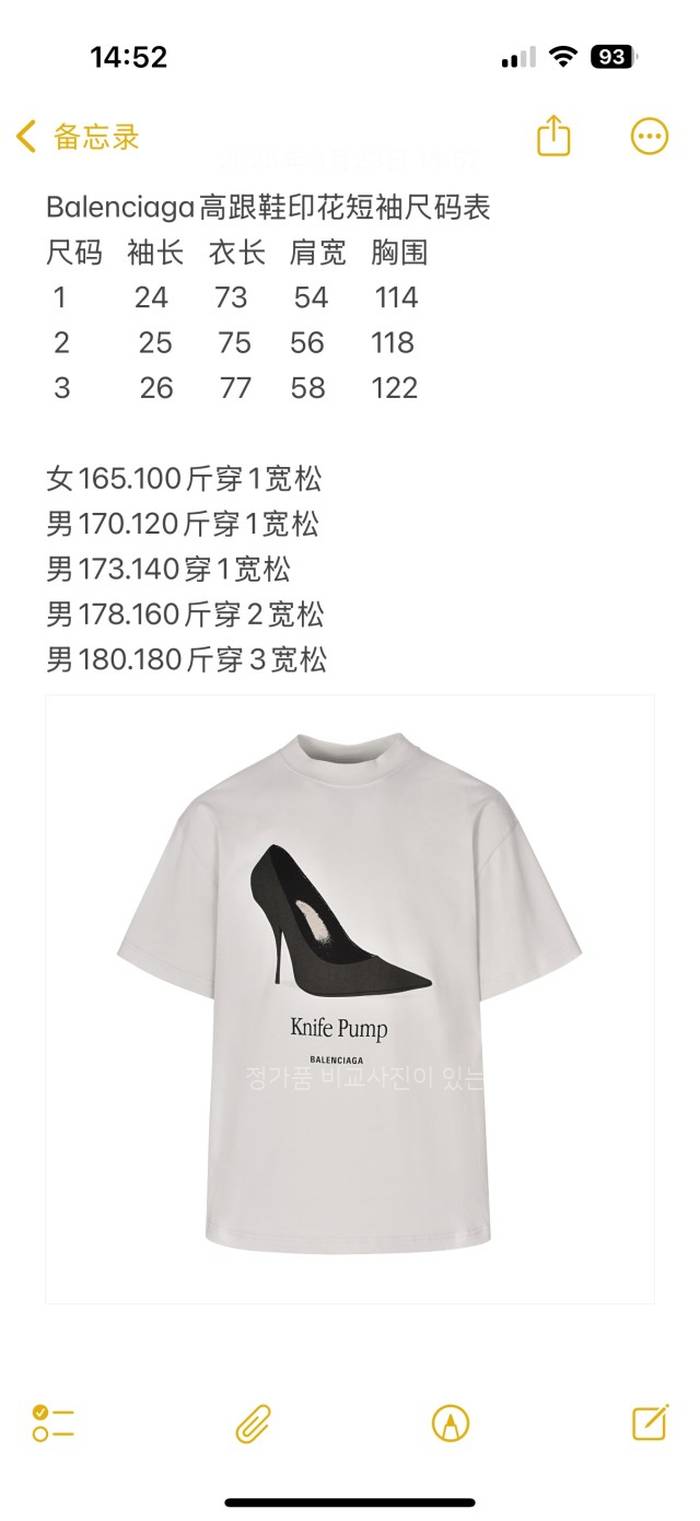Share this note
This screenshot has width=700, height=1521.
pos(554,136)
